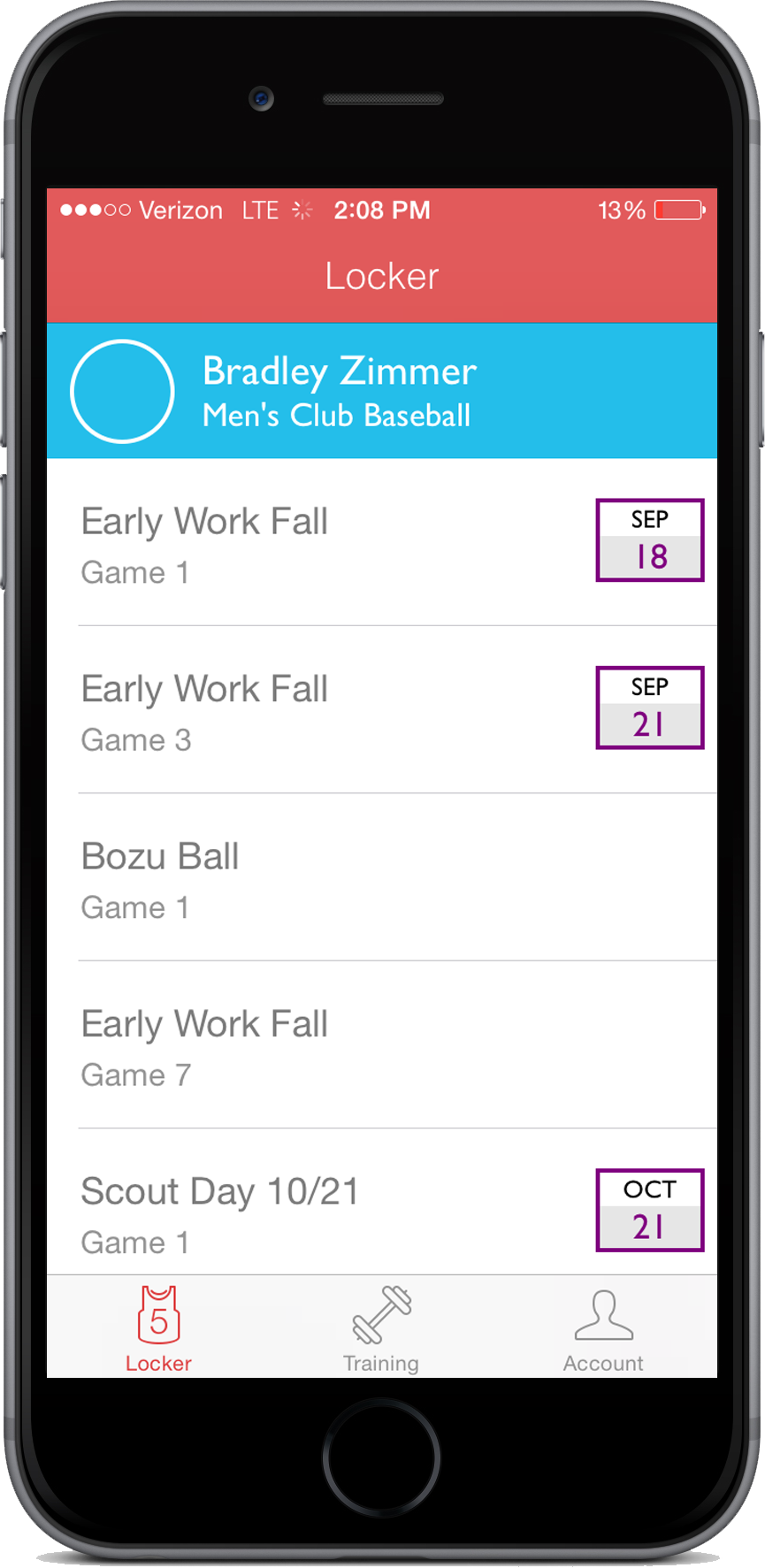The height and width of the screenshot is (1568, 765).
Task: Select the Locker tab
Action: click(158, 1328)
